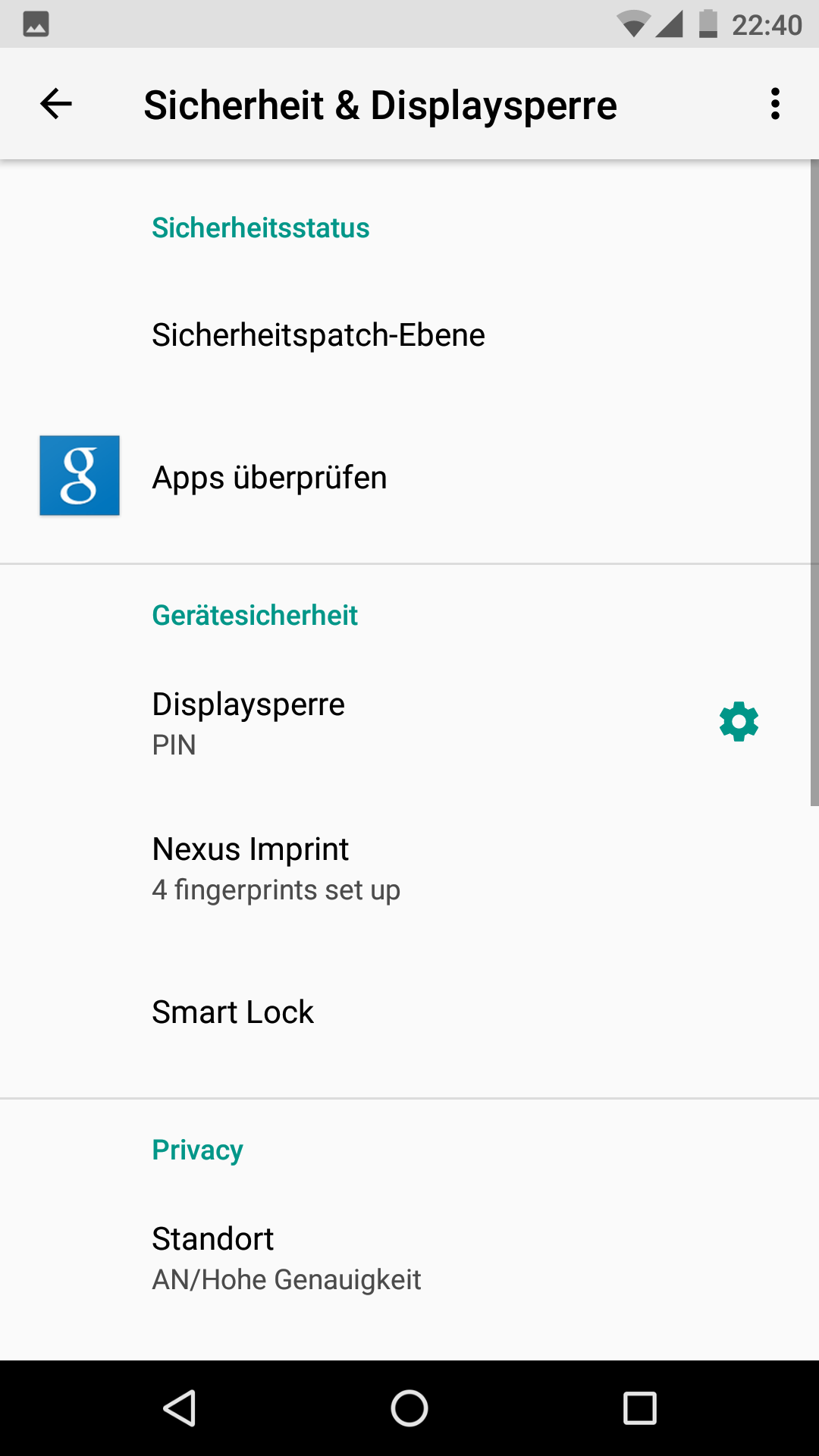Open Sicherheitspatch-Ebene details
Screen dimensions: 819x1456
click(x=318, y=335)
